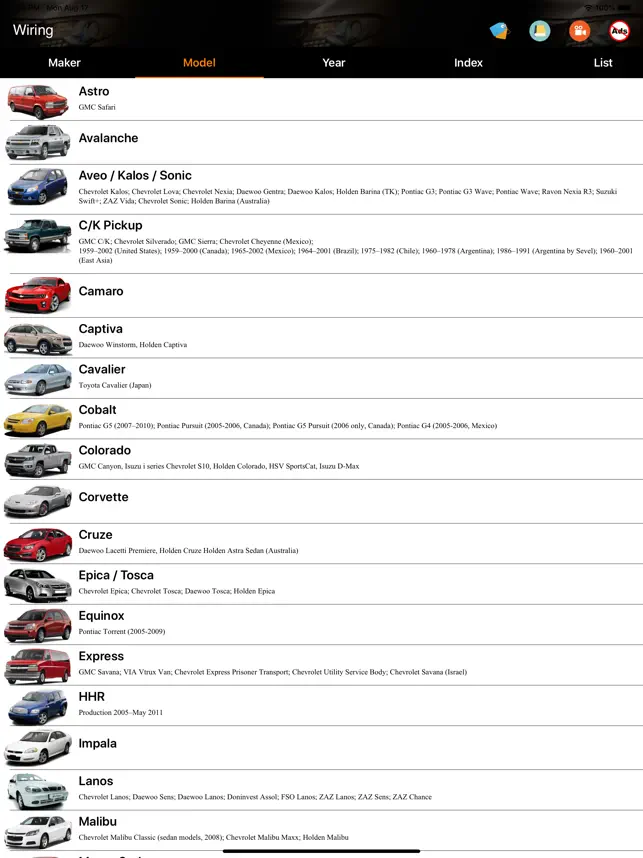
Task: Open the Cruze model
Action: [x=321, y=542]
